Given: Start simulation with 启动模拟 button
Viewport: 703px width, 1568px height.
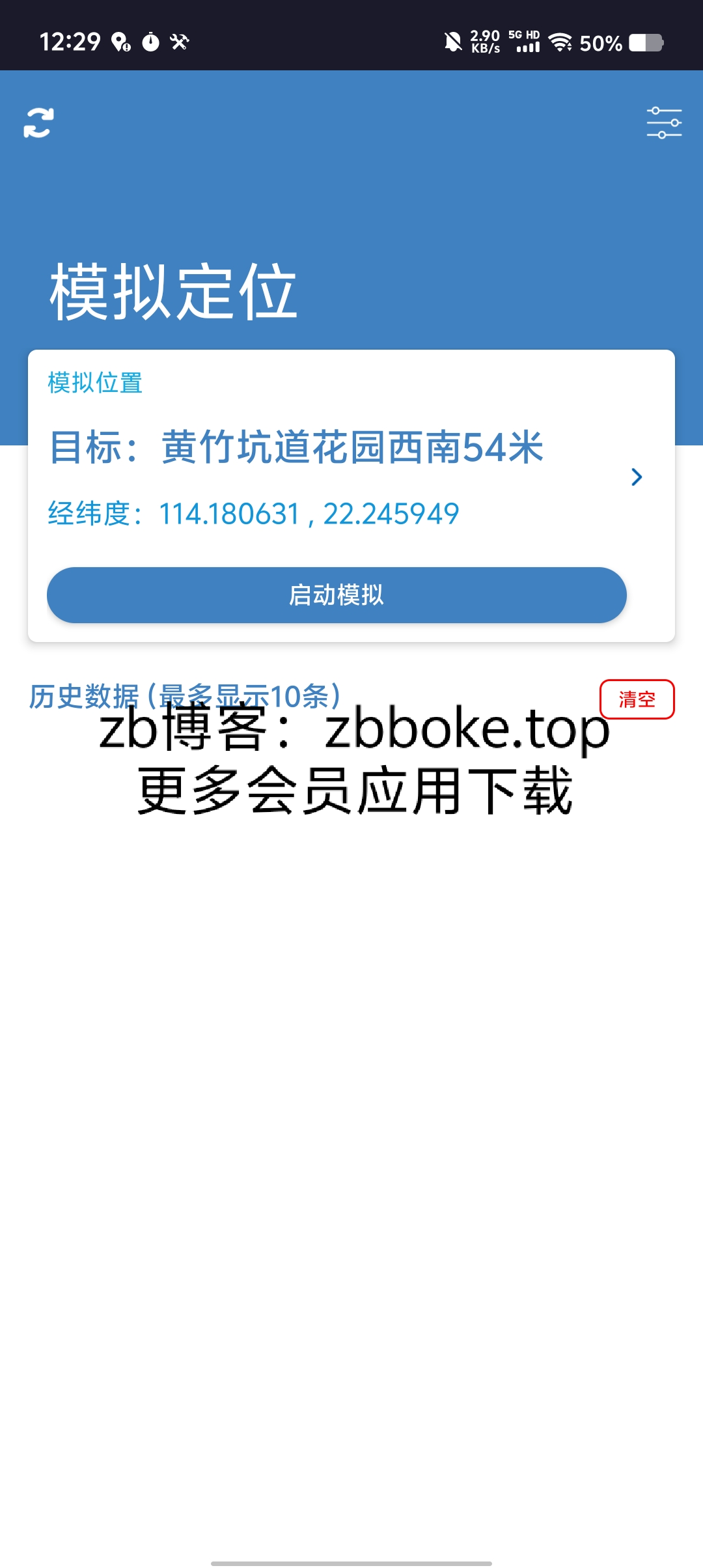Looking at the screenshot, I should pyautogui.click(x=337, y=595).
